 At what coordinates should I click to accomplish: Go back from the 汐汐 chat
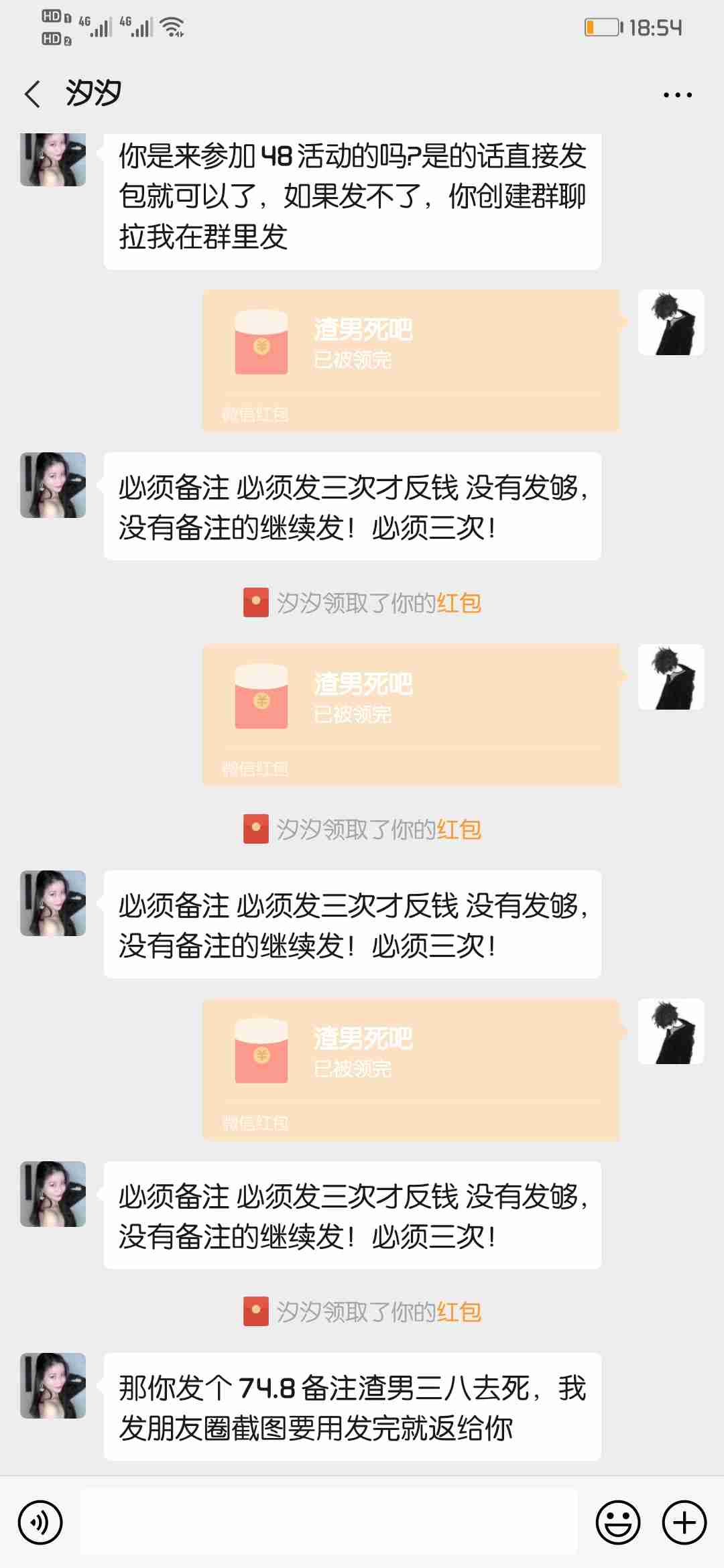click(x=32, y=94)
